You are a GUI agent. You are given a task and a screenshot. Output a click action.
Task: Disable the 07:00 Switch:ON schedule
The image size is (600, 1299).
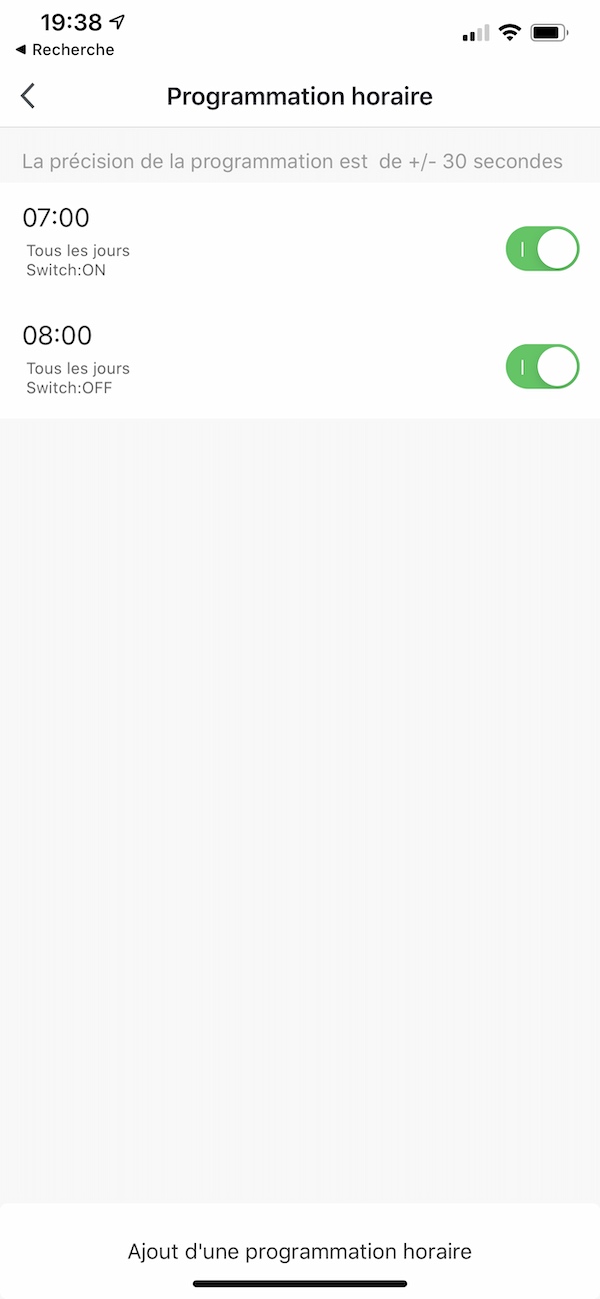tap(542, 249)
